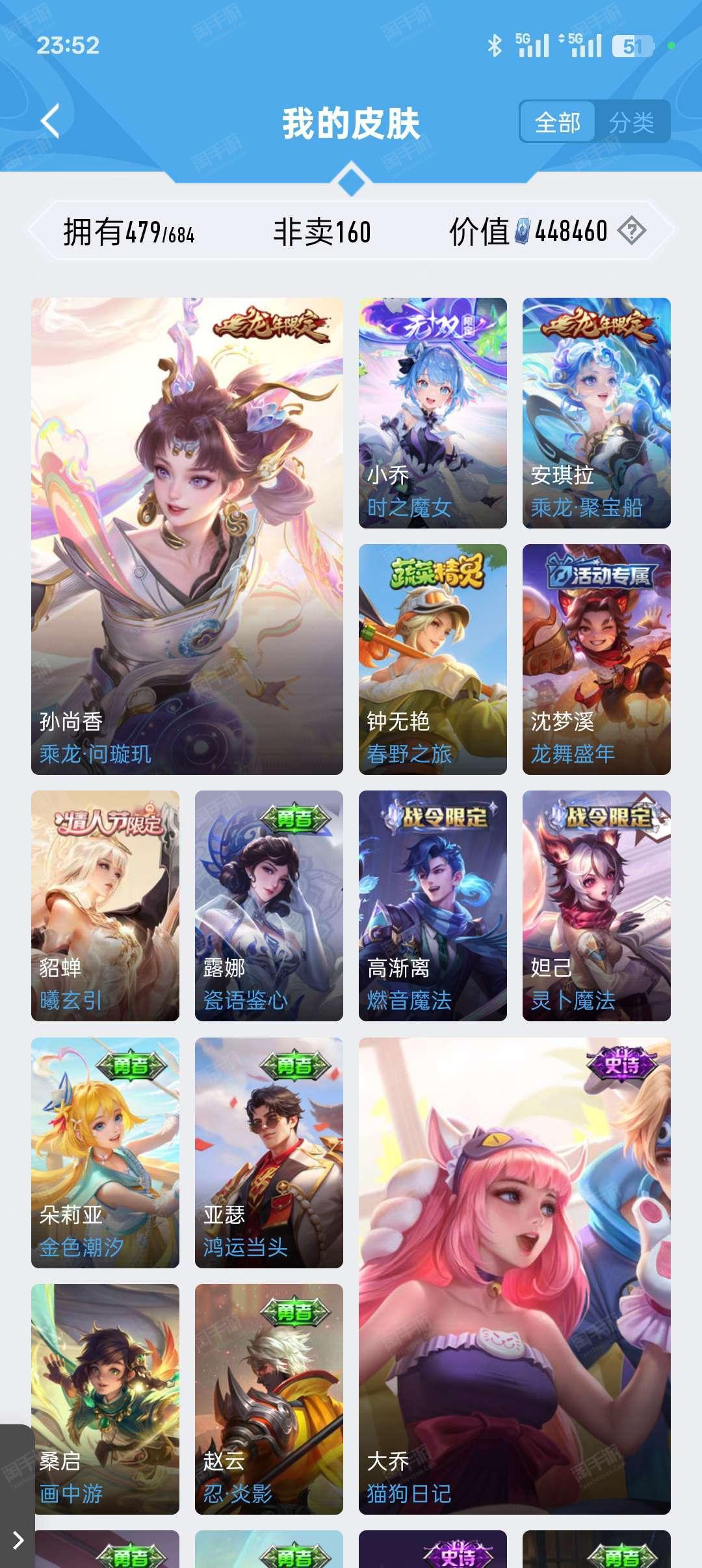This screenshot has width=702, height=1568.
Task: Open the value help question icon
Action: point(632,231)
